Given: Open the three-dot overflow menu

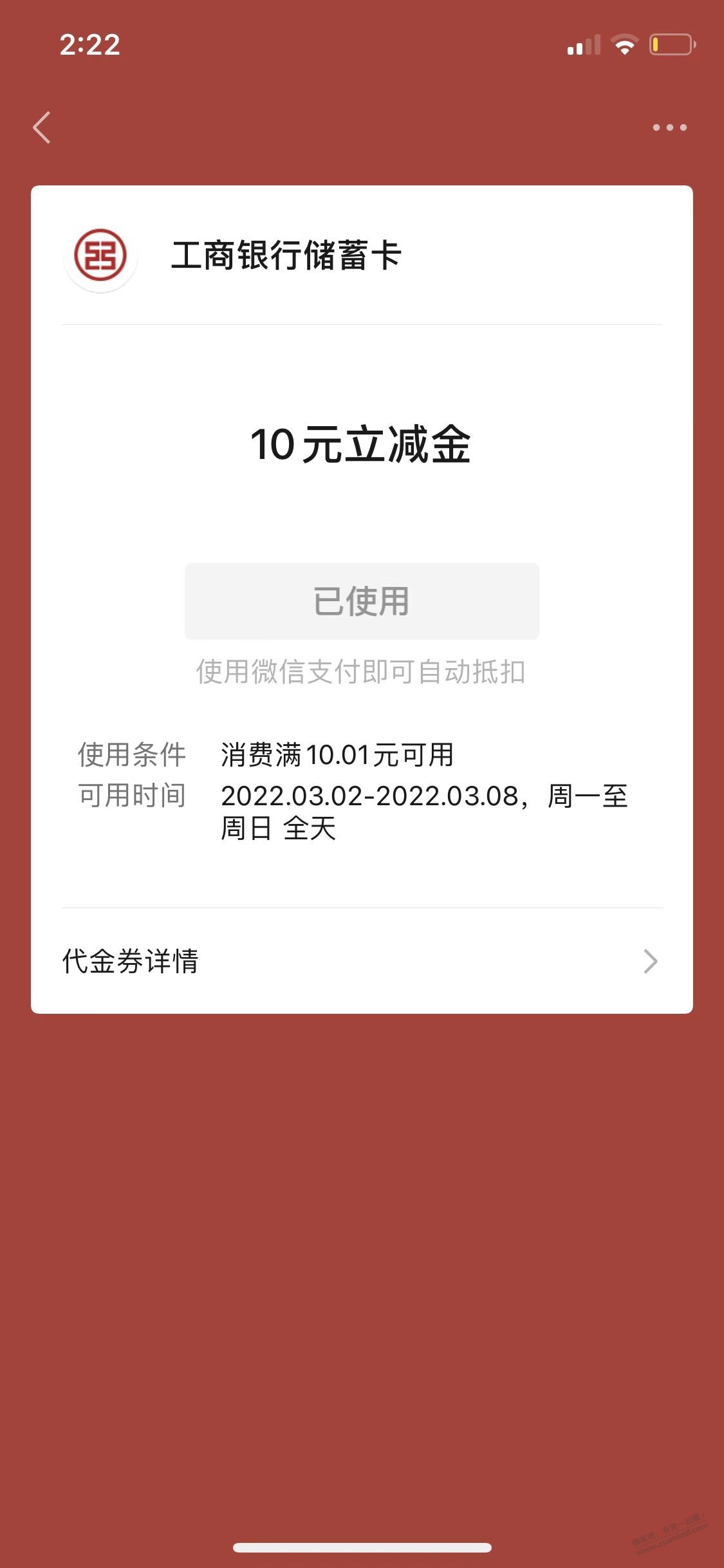Looking at the screenshot, I should (669, 127).
